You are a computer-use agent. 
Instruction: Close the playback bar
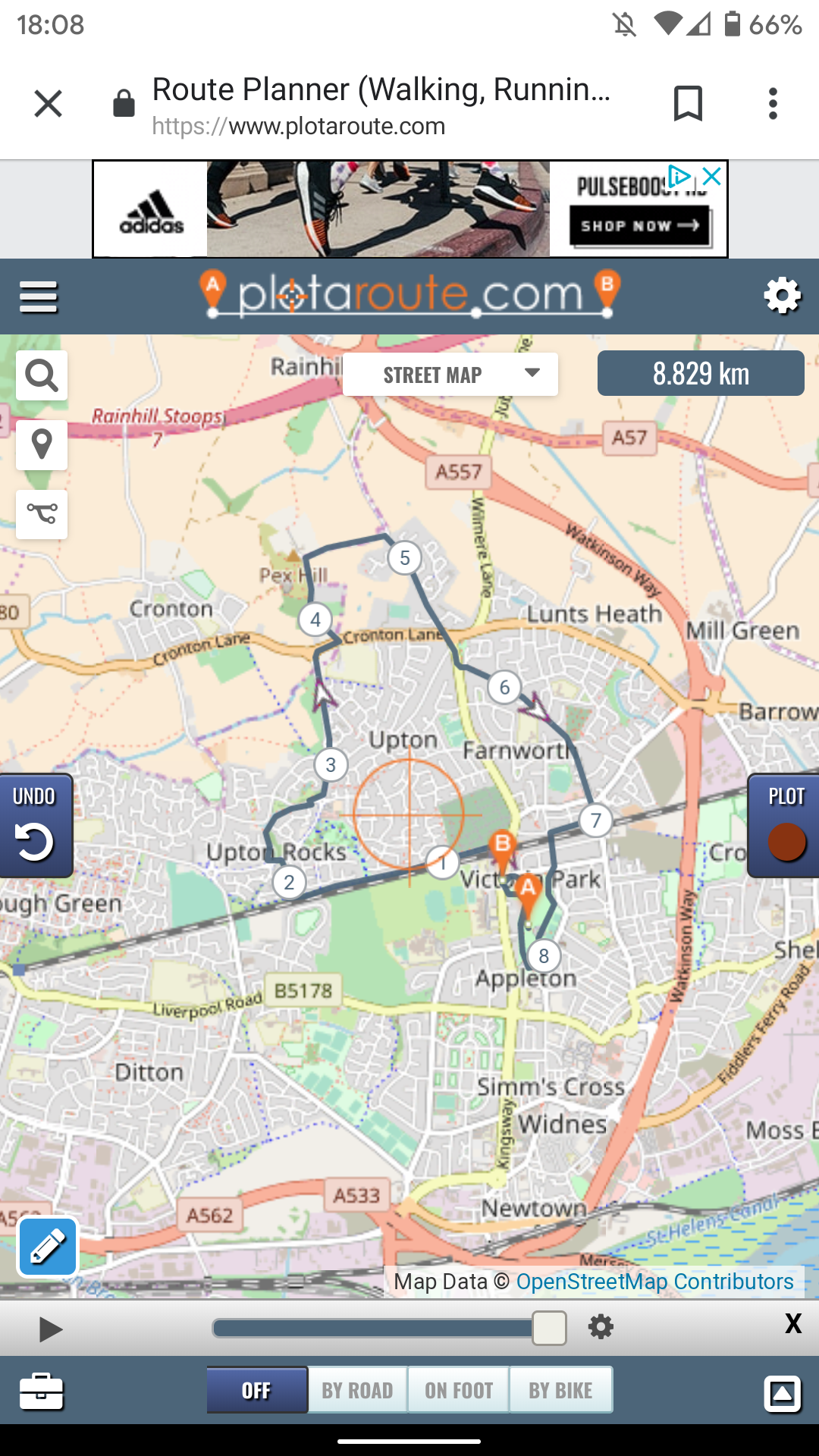pos(793,1324)
